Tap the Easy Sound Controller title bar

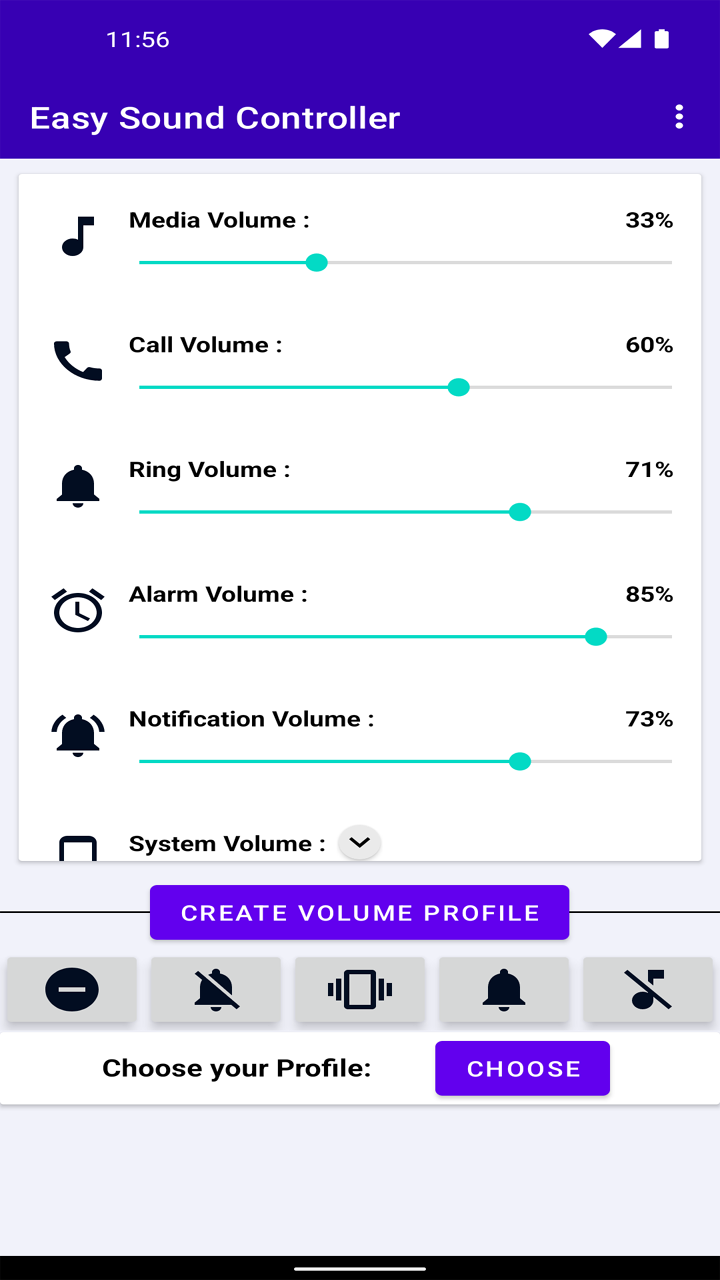pos(214,117)
